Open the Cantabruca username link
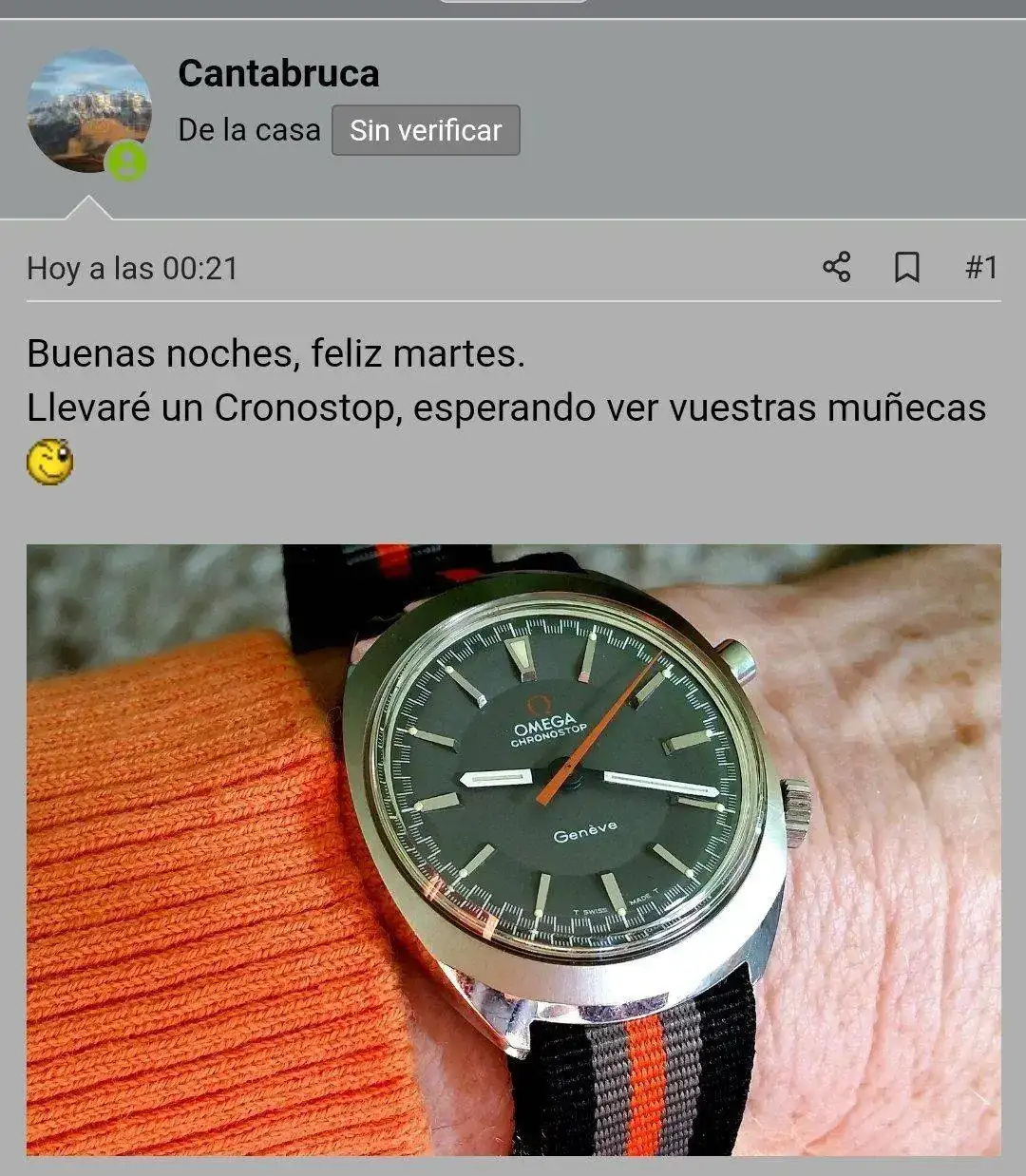 tap(278, 73)
